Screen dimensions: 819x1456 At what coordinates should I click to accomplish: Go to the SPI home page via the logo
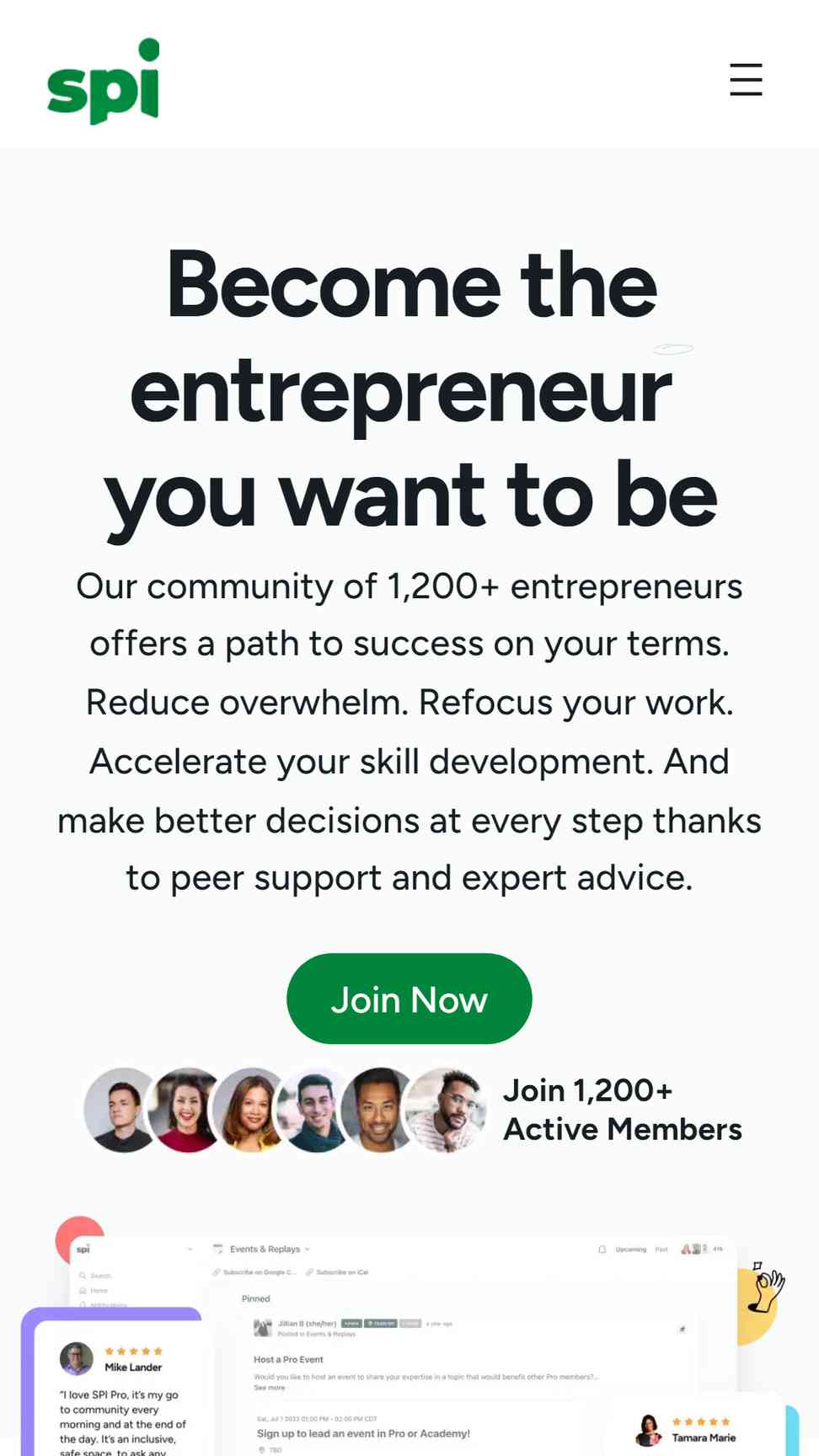point(104,81)
